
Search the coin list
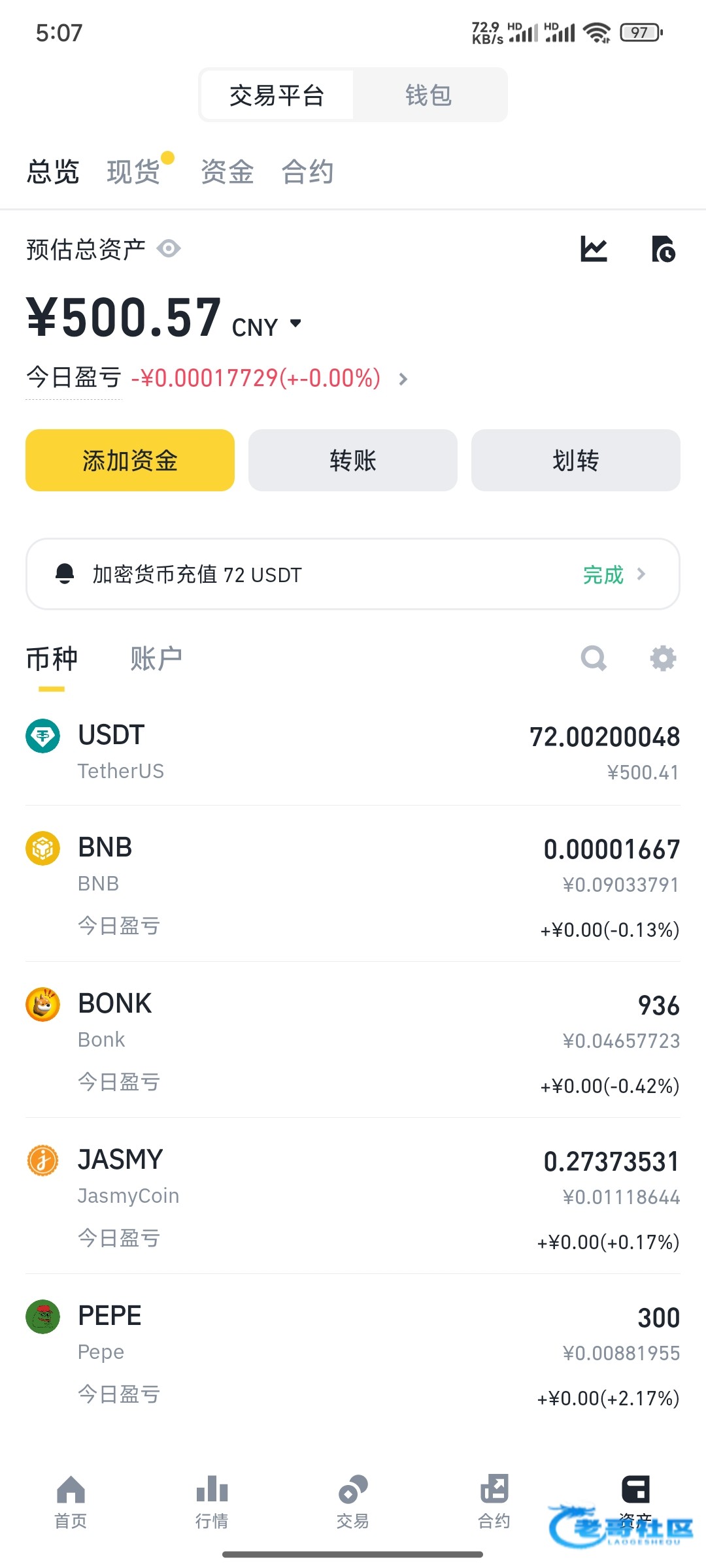[x=594, y=659]
